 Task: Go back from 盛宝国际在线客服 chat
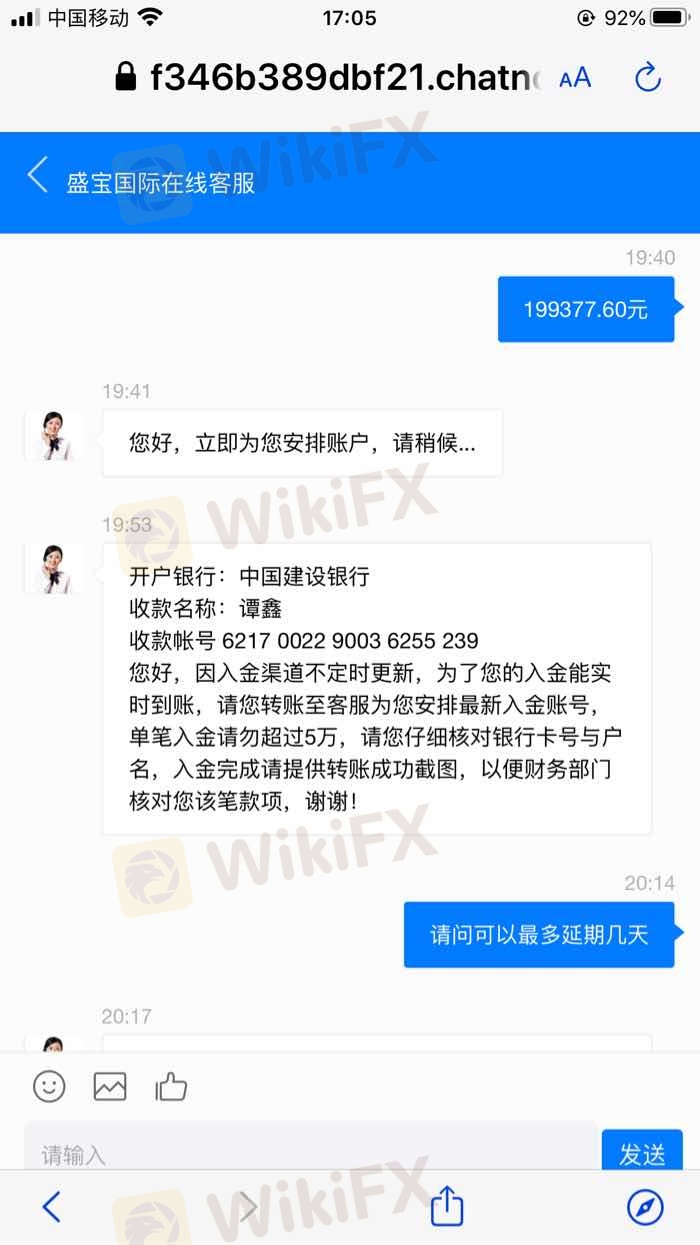[x=38, y=175]
